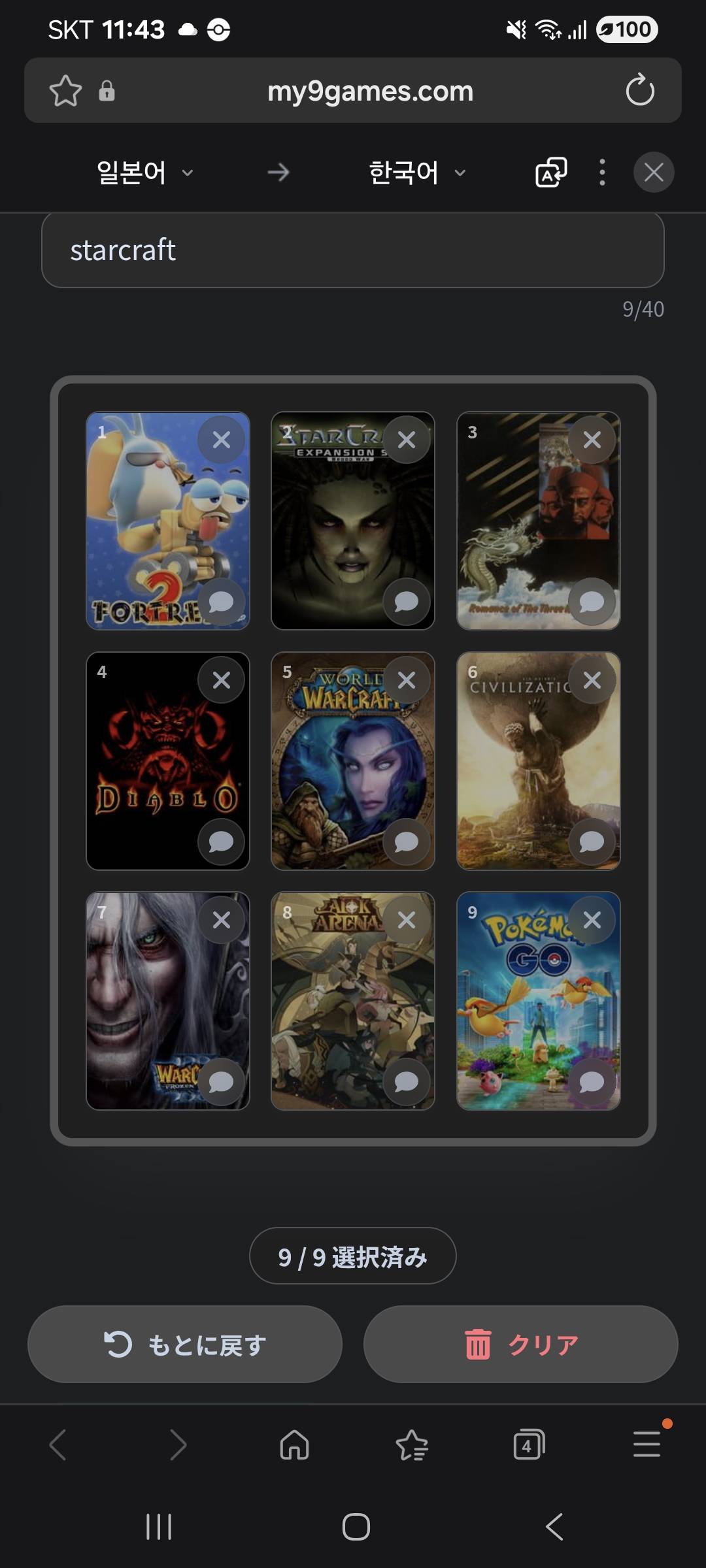Bookmark this page with the star icon
The image size is (706, 1568).
(x=65, y=91)
